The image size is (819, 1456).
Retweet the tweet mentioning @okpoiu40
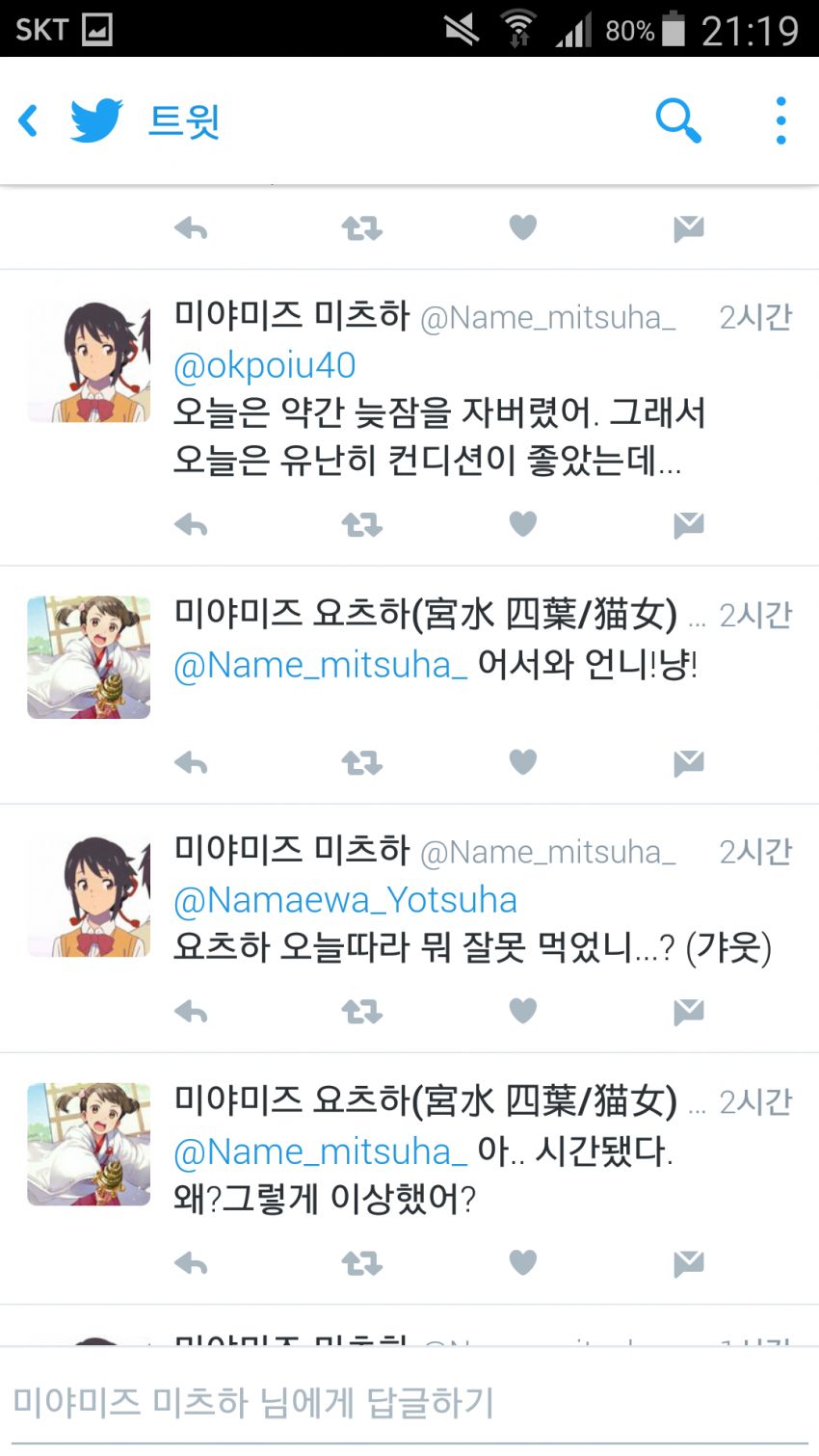[362, 525]
